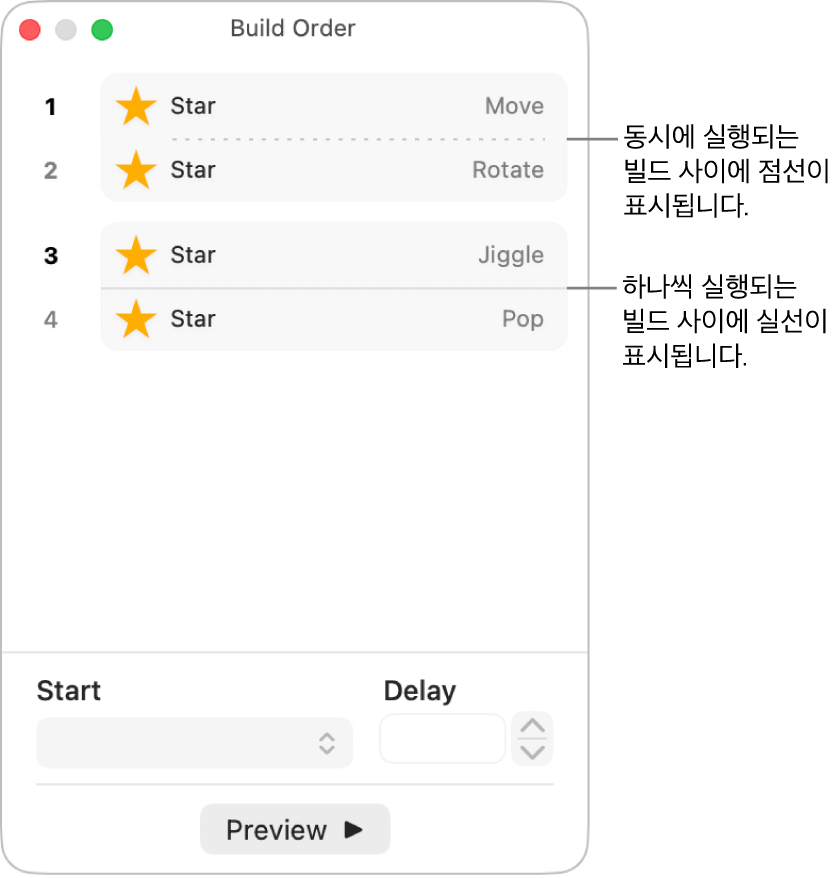Play the animation with Preview button
This screenshot has height=878, width=835.
(295, 829)
